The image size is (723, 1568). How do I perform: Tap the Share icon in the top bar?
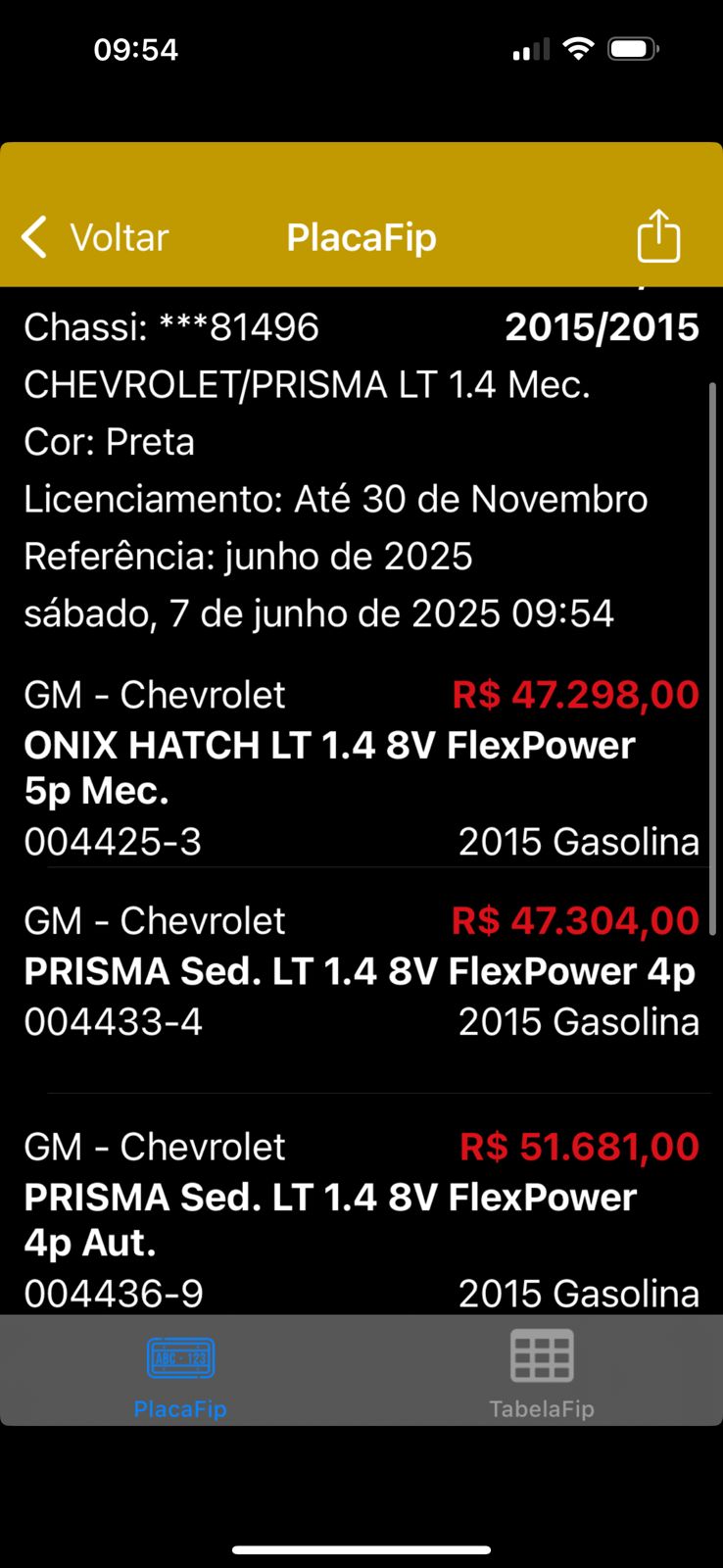(658, 235)
